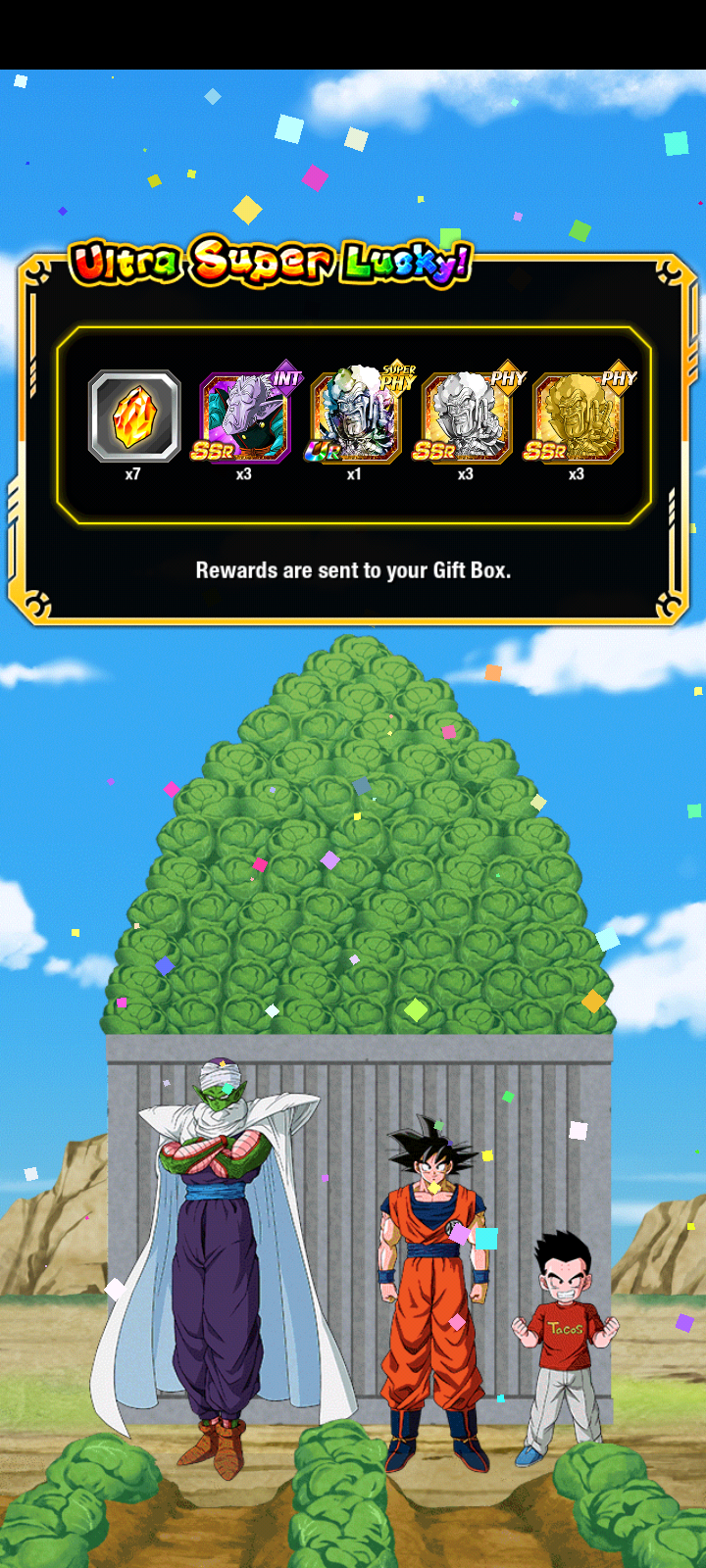Open the gold SSR PHY statue card

click(x=578, y=416)
